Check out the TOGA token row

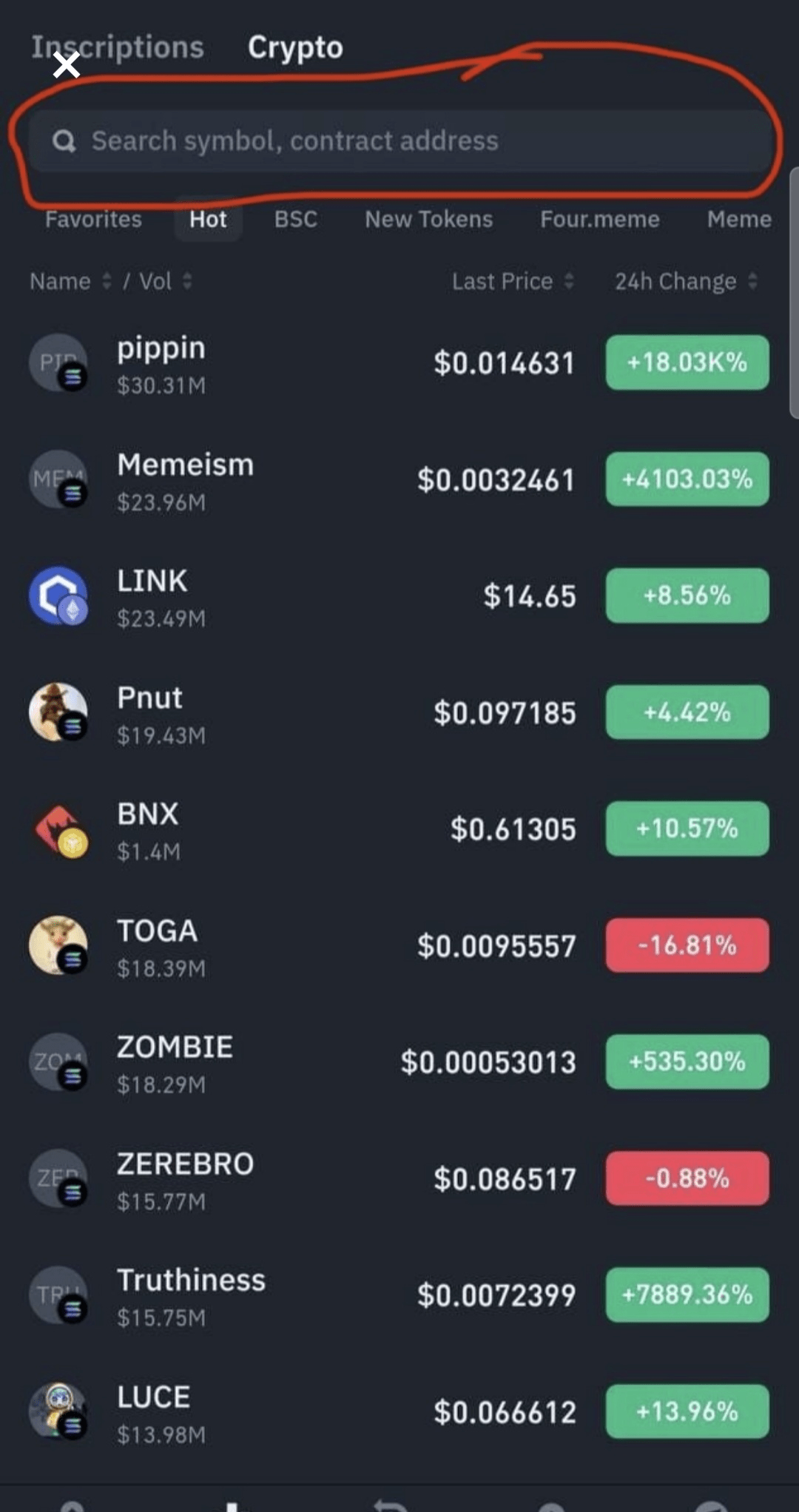tap(296, 946)
